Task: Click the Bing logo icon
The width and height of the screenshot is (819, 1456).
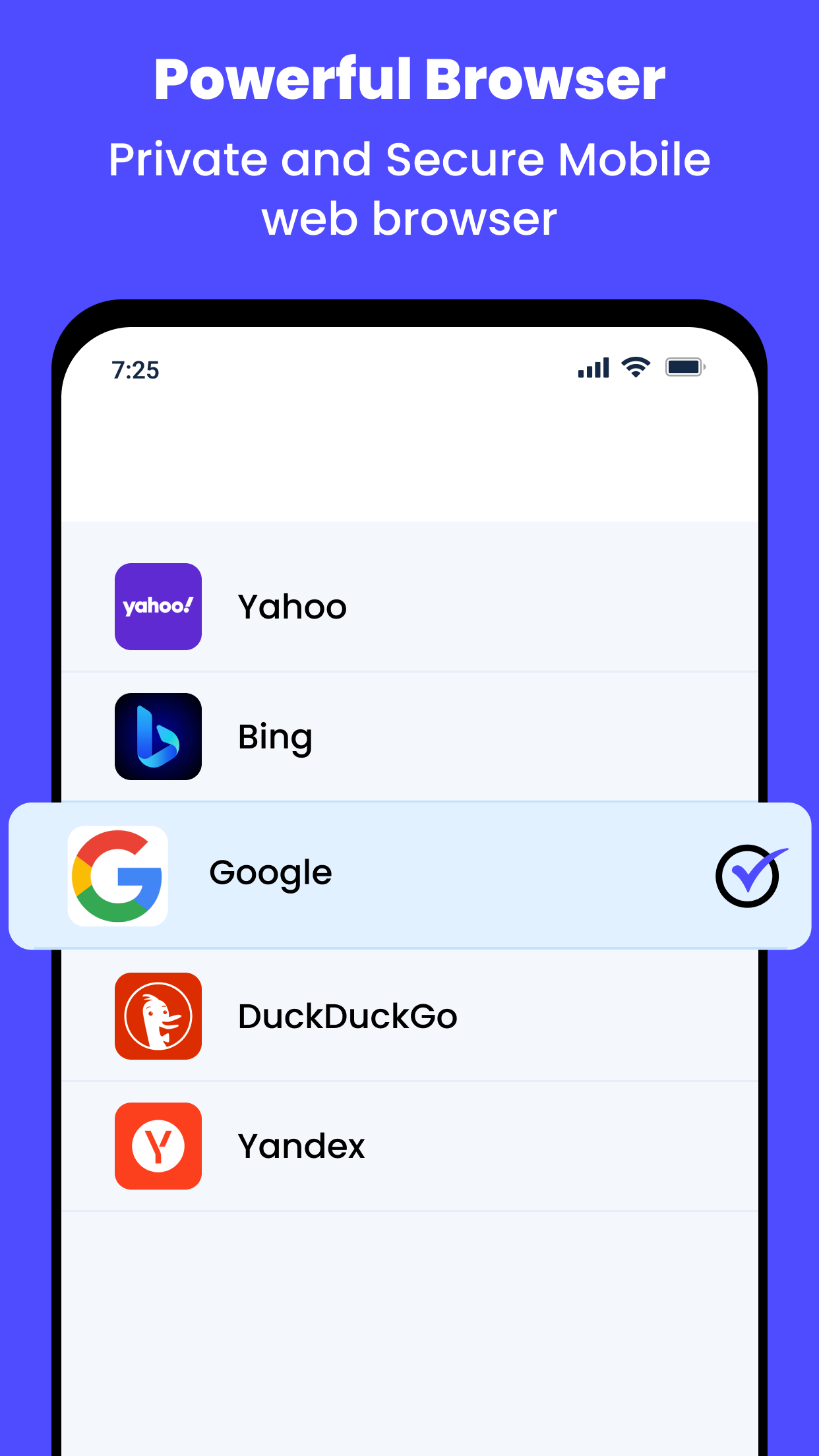Action: pos(158,737)
